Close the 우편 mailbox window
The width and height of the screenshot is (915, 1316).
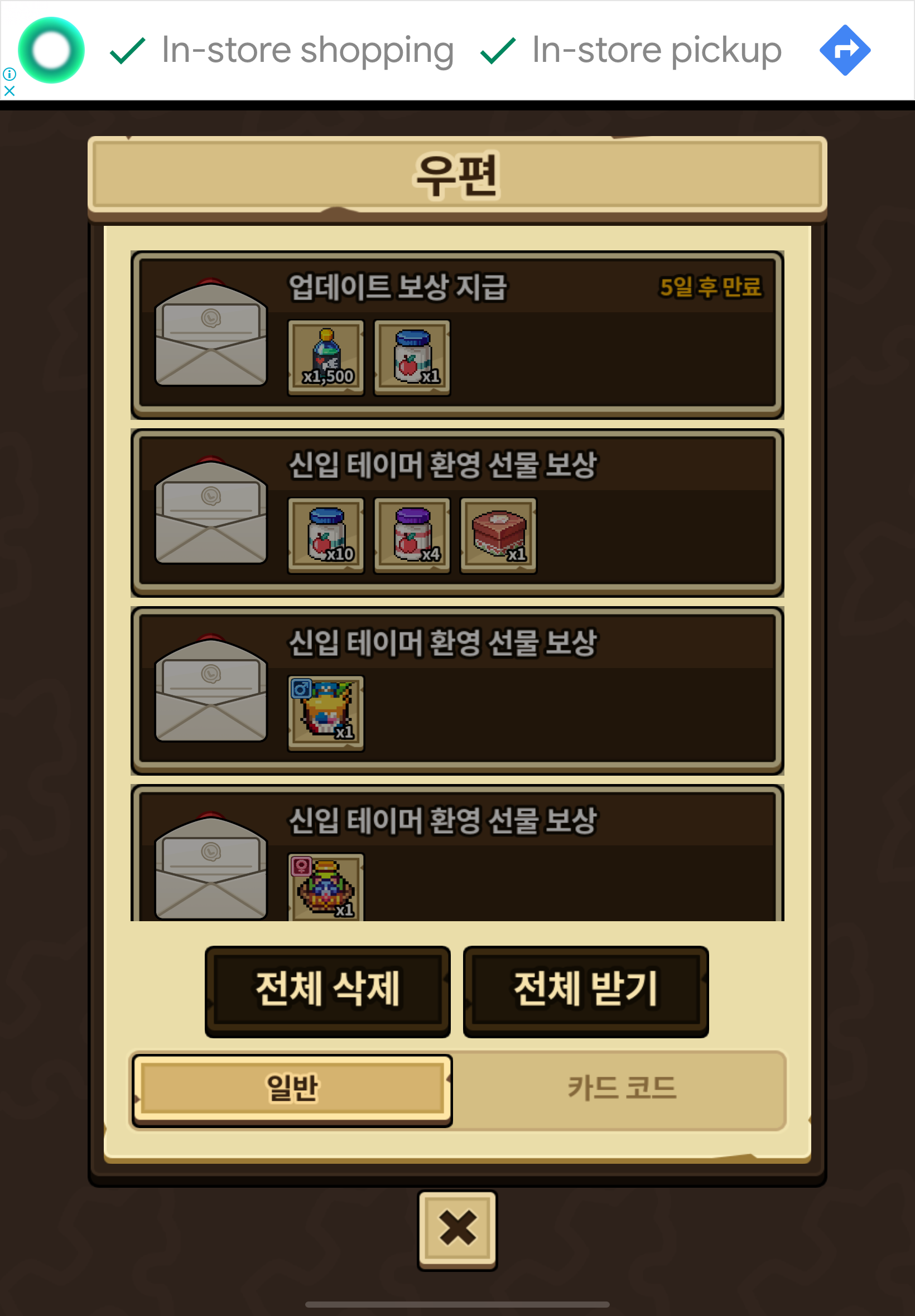click(x=457, y=1229)
